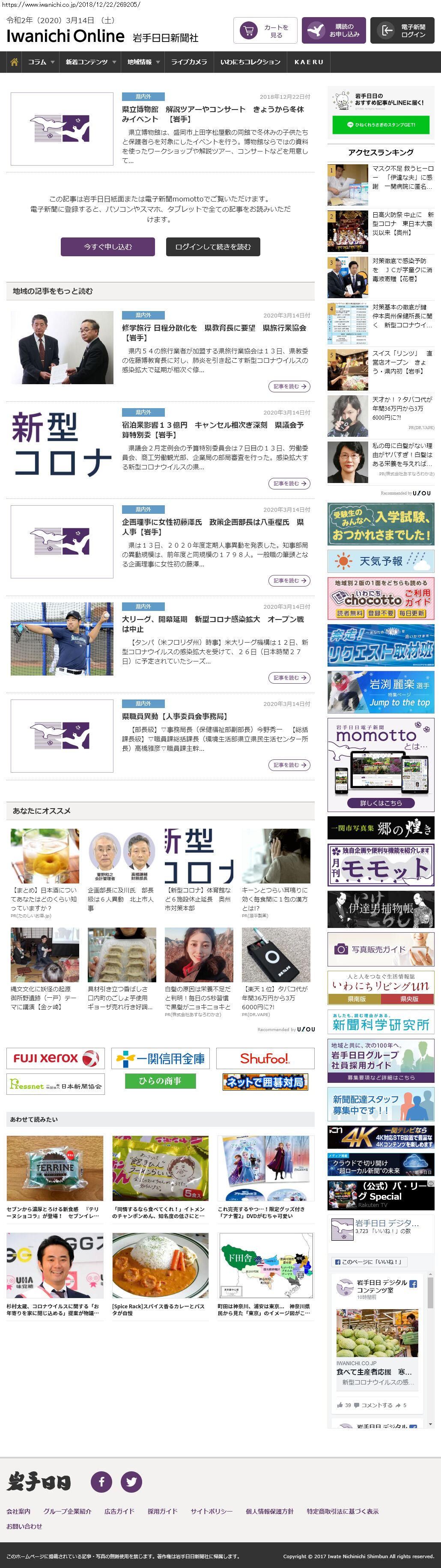Open the home icon in the navigation bar

tap(14, 62)
